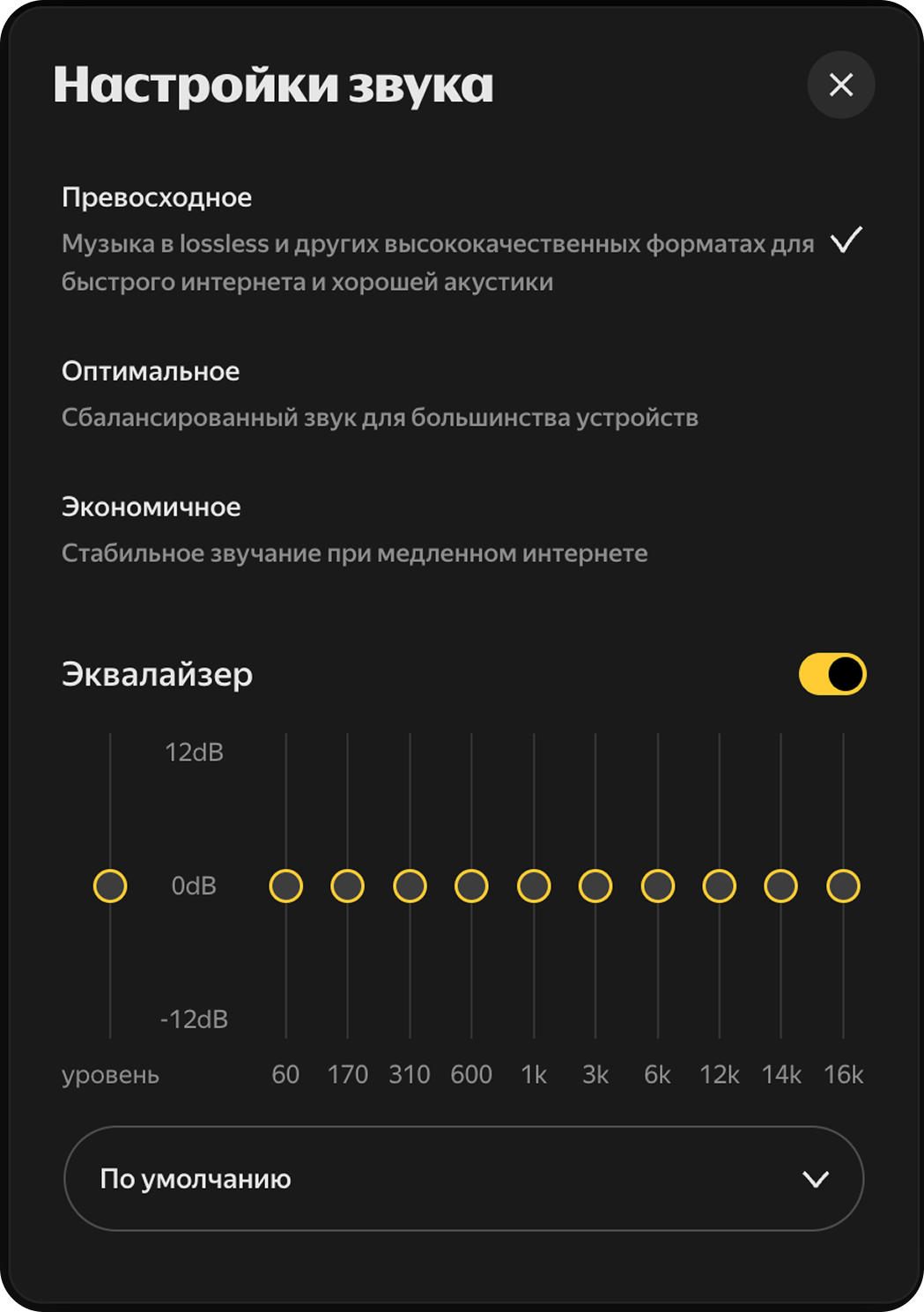Viewport: 924px width, 1312px height.
Task: Tap the 1k band slider handle
Action: 534,886
